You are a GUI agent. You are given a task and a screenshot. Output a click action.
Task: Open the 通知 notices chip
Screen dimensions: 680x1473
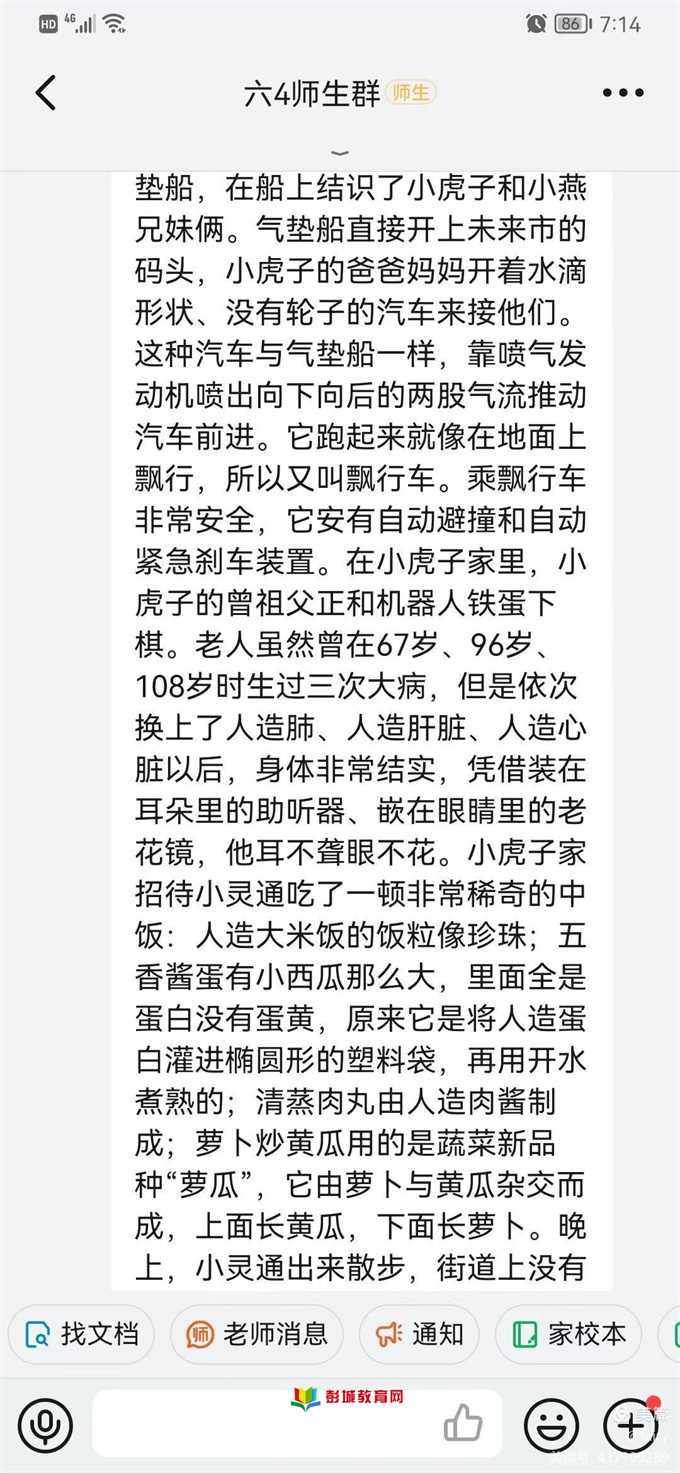(419, 1334)
